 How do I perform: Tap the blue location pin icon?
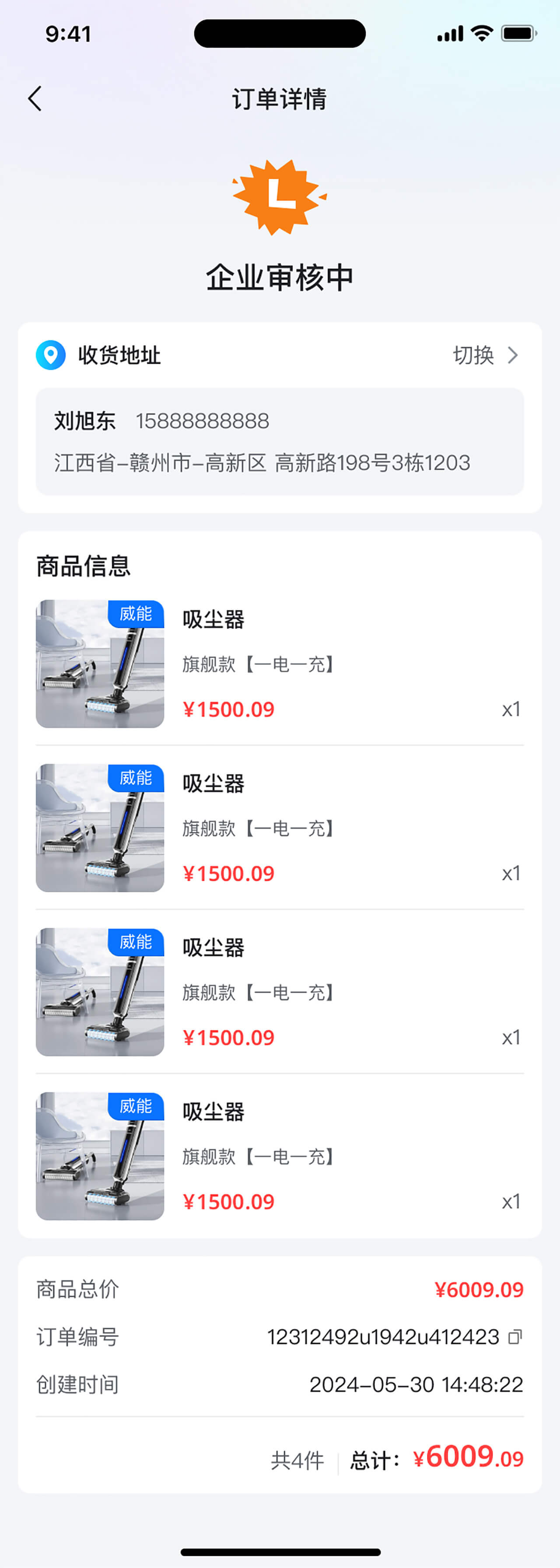(x=50, y=355)
